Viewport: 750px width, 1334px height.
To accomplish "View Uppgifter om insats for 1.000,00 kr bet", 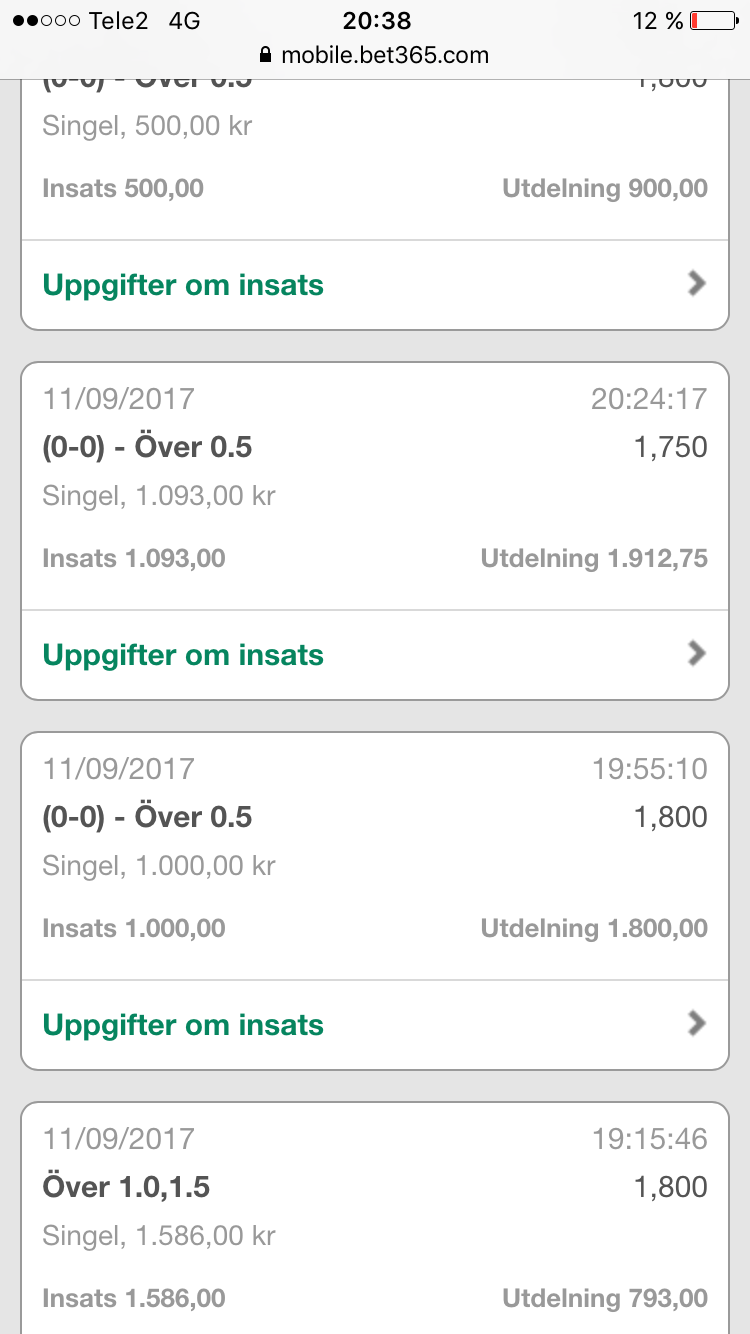I will [375, 1025].
